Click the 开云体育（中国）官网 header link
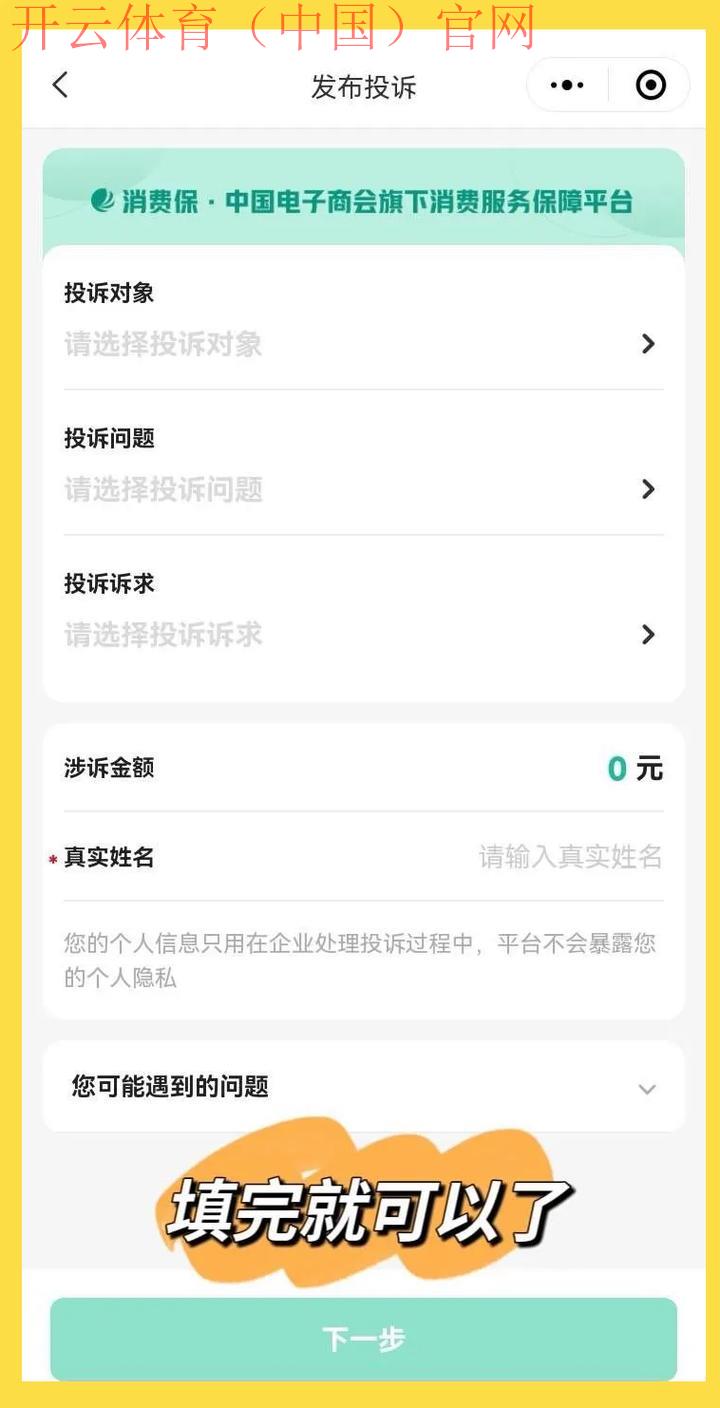The height and width of the screenshot is (1408, 720). [270, 28]
